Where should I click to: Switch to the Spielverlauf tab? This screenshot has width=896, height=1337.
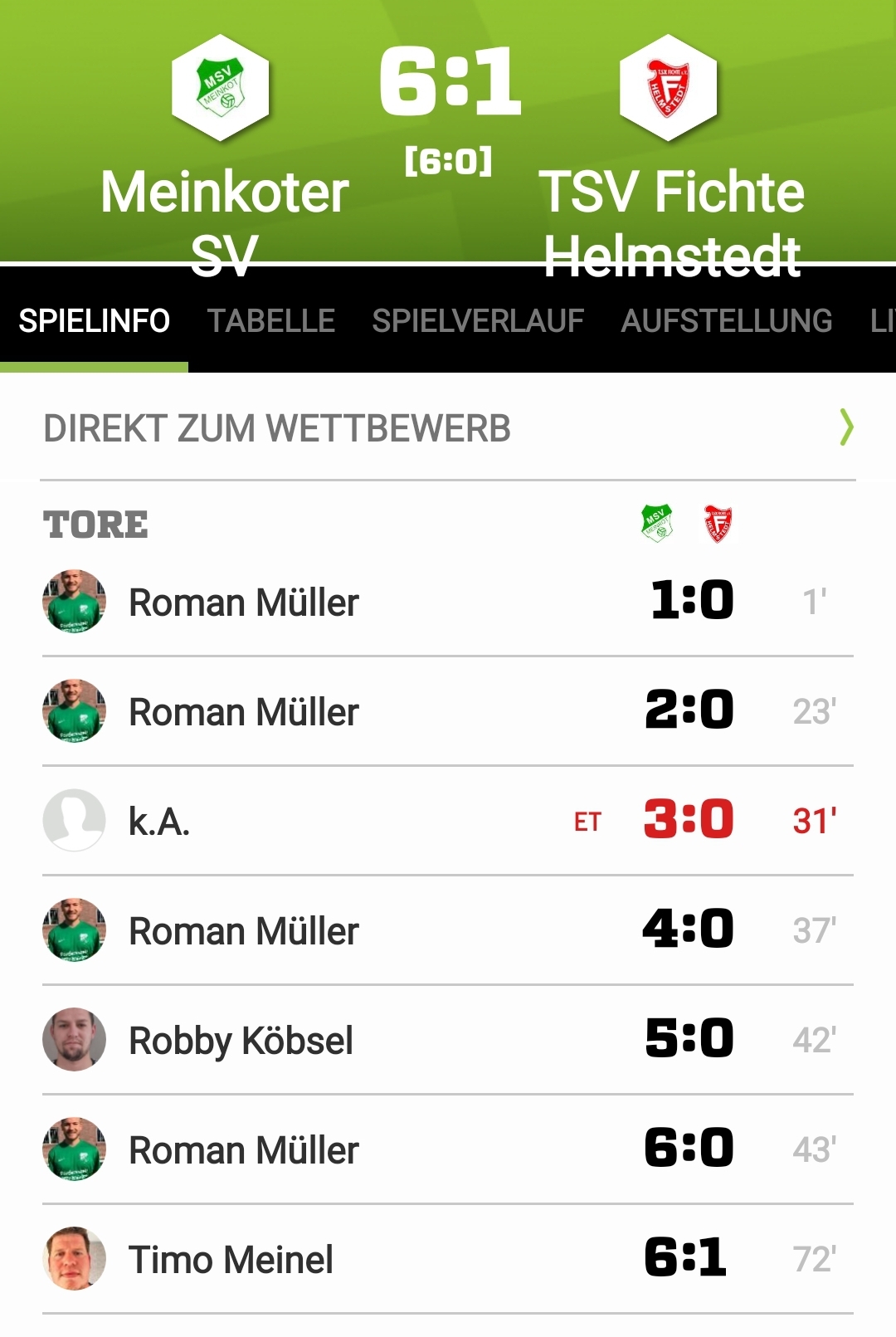tap(478, 321)
